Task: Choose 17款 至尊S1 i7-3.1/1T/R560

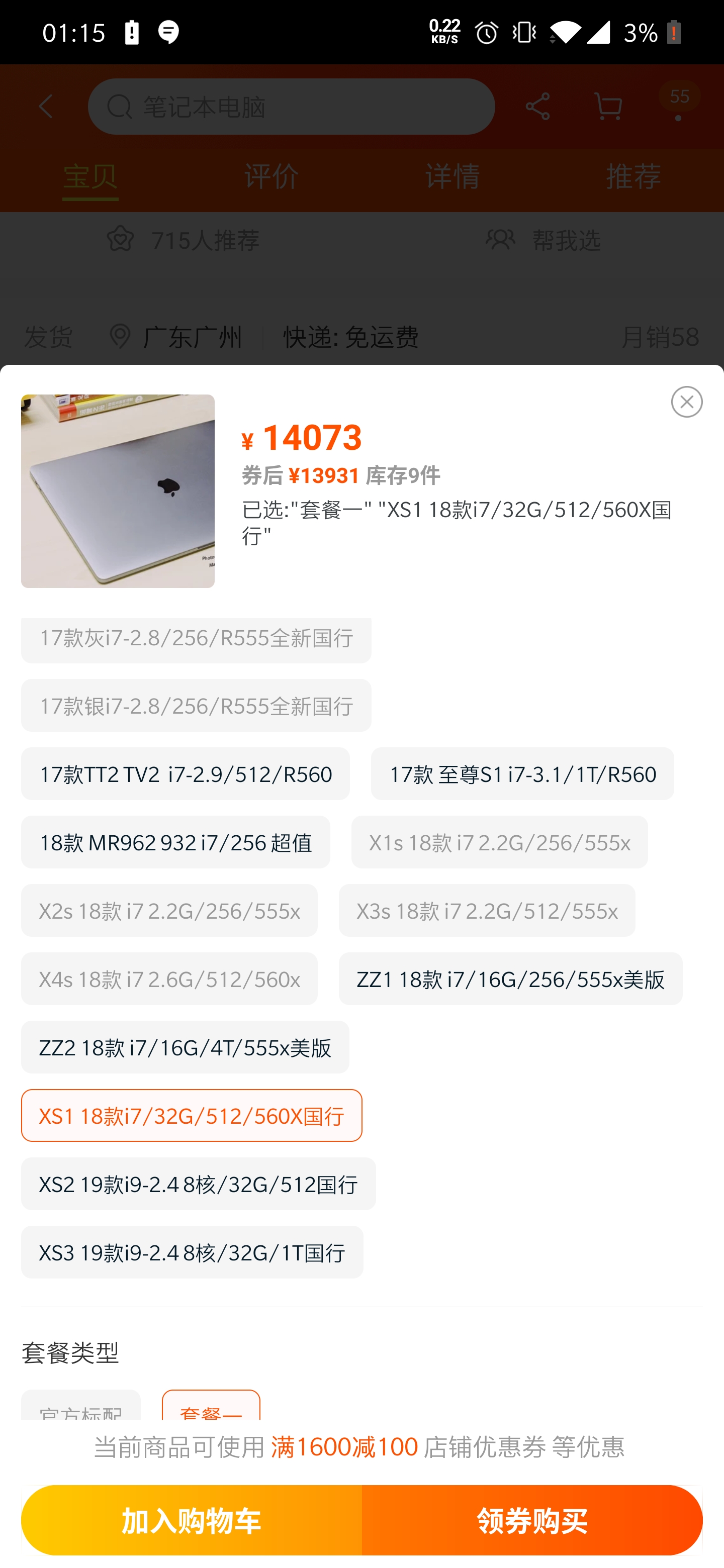Action: pos(522,773)
